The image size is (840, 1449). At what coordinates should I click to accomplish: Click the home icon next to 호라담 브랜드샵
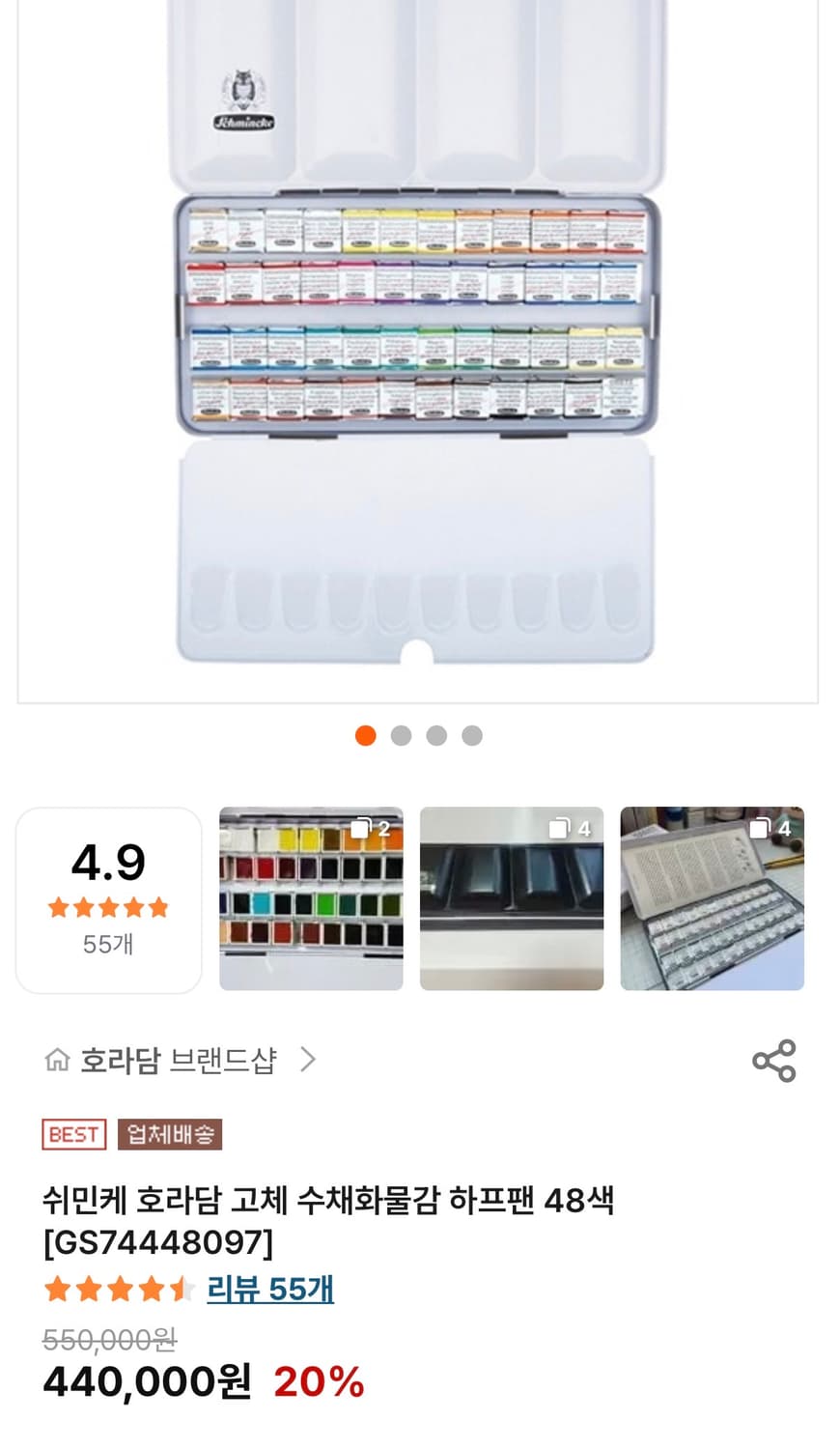point(58,1059)
